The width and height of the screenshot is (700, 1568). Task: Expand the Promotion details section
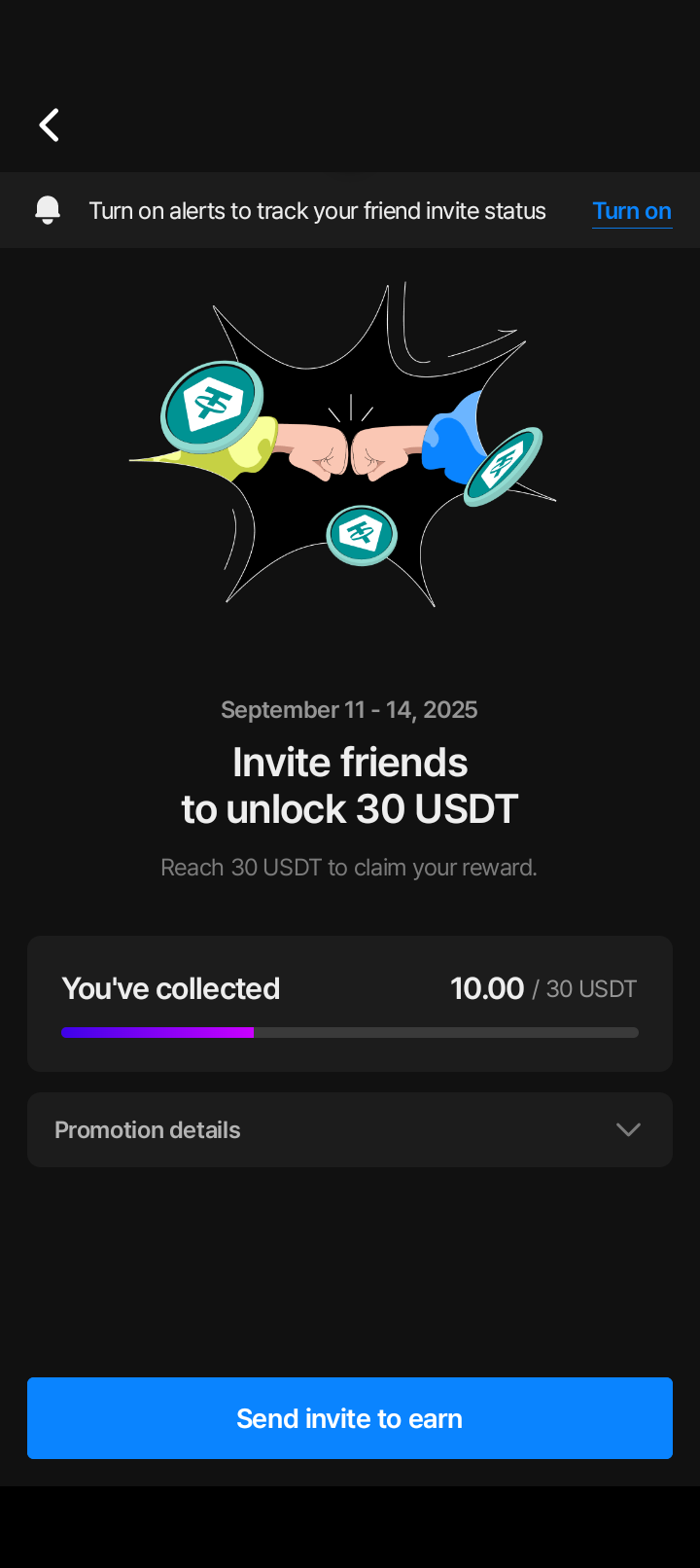[350, 1129]
